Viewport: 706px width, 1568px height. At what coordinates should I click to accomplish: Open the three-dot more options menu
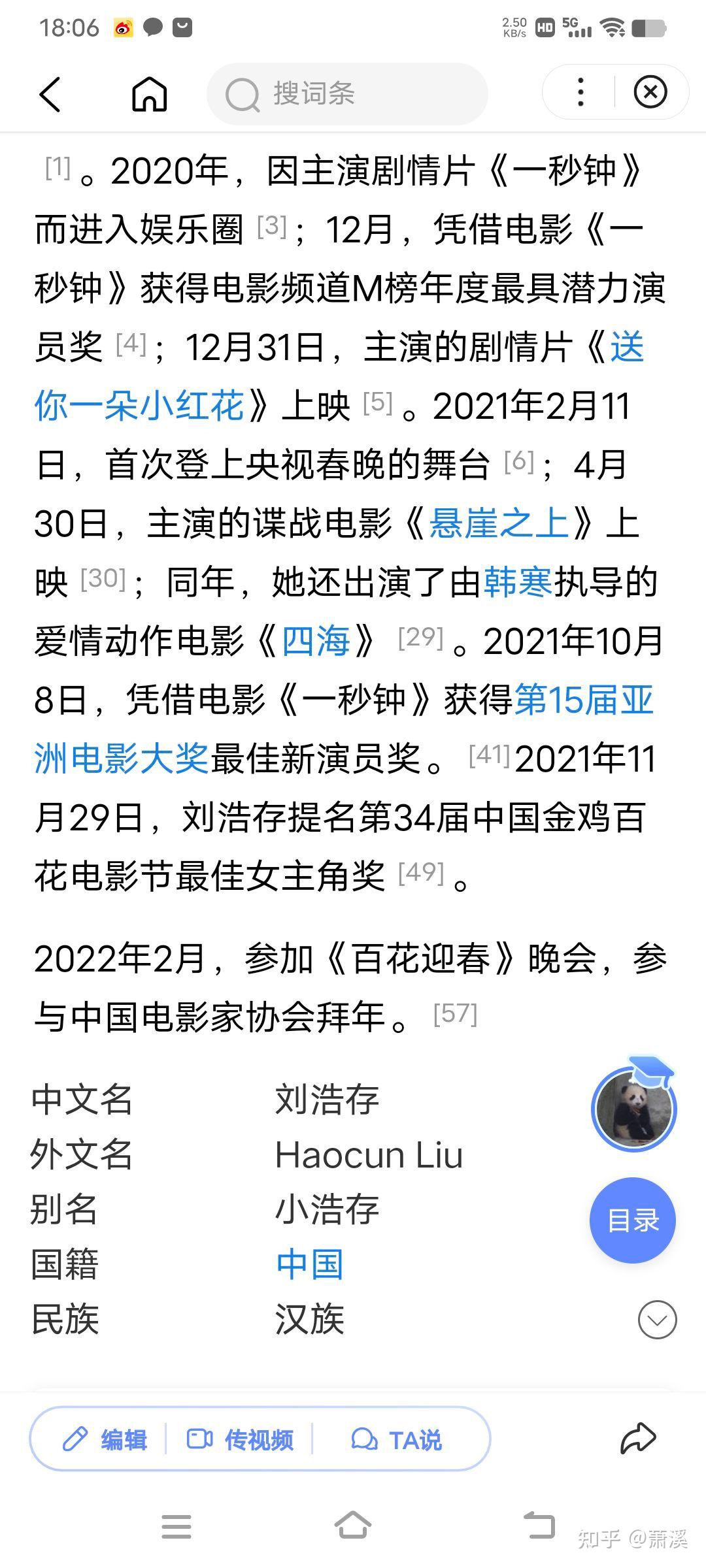coord(580,92)
